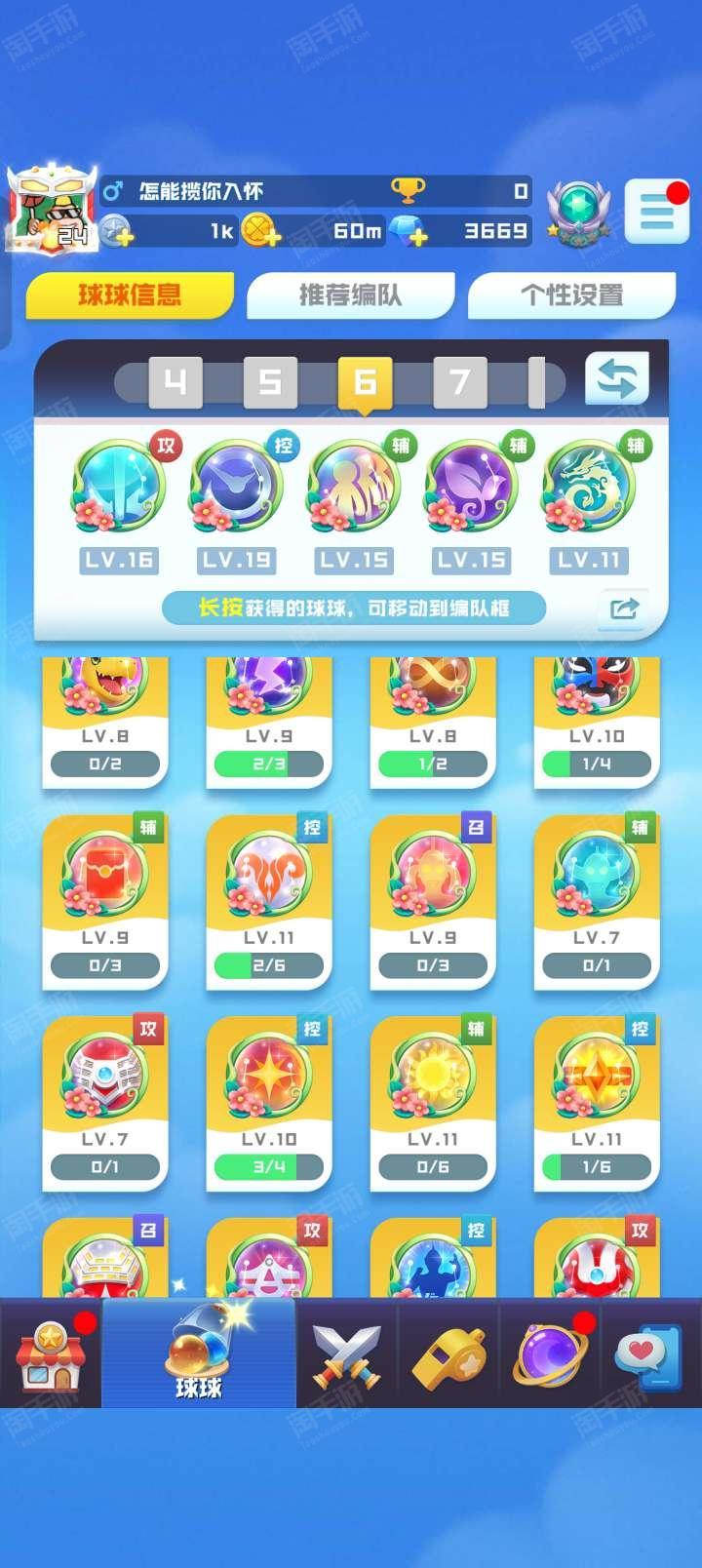Switch to the 推荐编队 tab
The image size is (702, 1568).
[x=350, y=294]
